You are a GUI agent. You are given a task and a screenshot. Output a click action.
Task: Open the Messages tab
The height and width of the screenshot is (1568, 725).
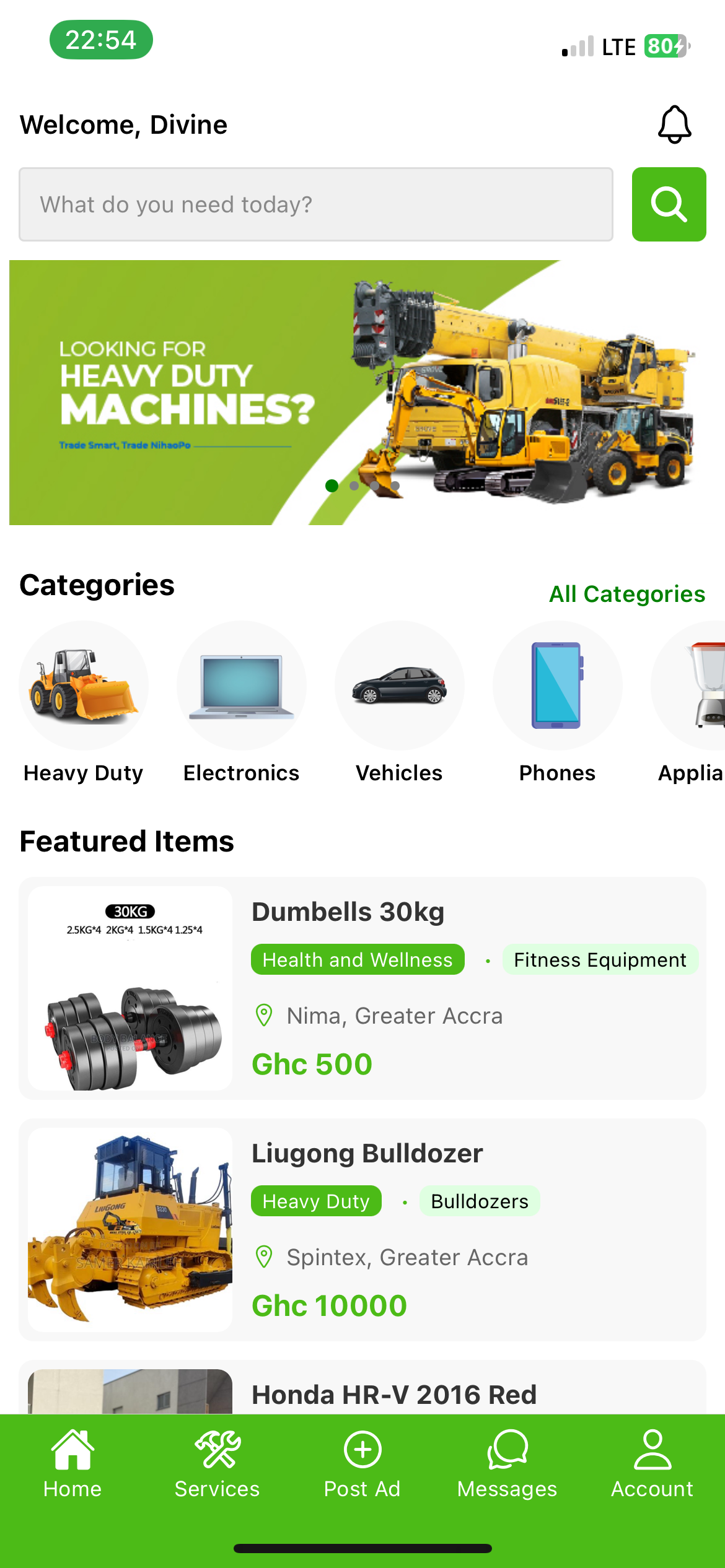click(x=507, y=1463)
